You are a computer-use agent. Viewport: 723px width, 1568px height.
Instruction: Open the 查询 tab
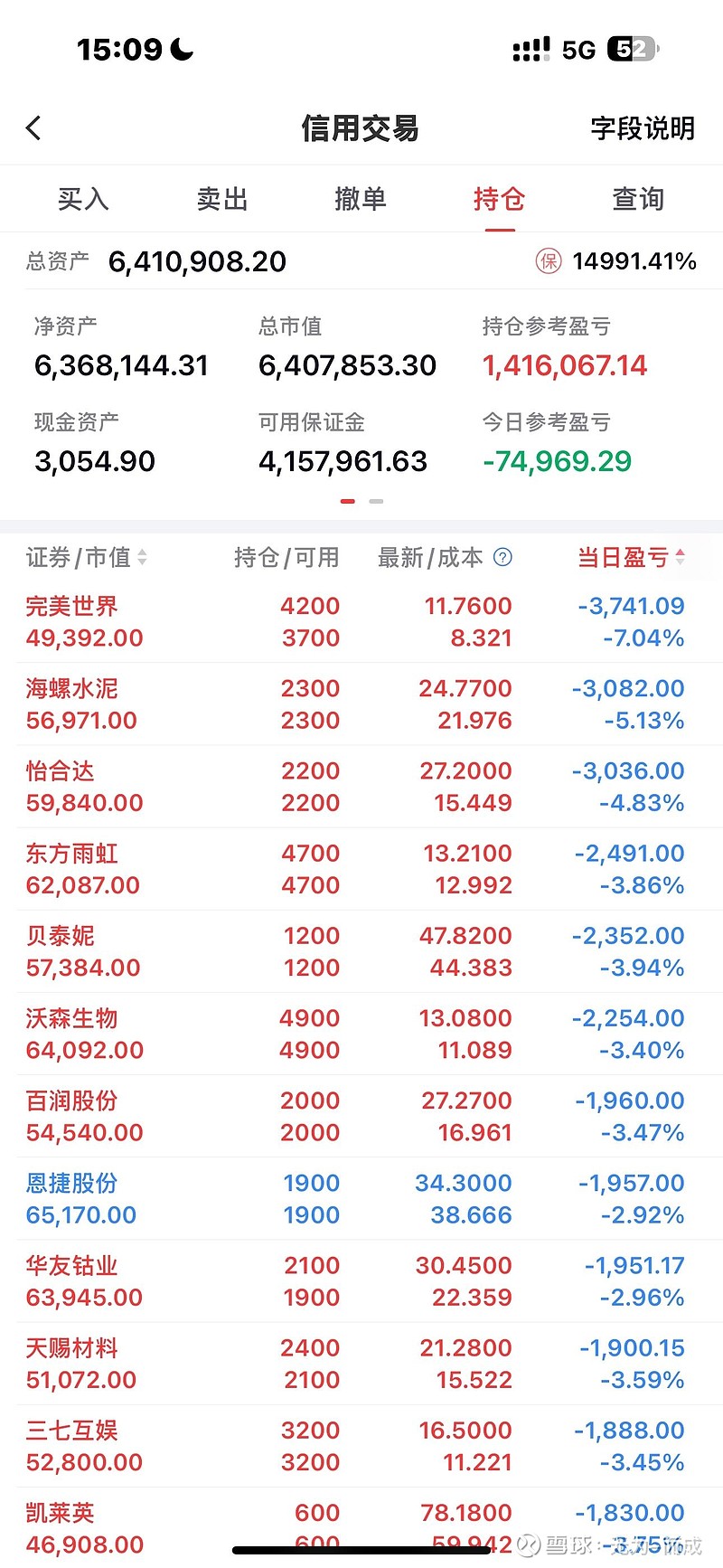639,199
